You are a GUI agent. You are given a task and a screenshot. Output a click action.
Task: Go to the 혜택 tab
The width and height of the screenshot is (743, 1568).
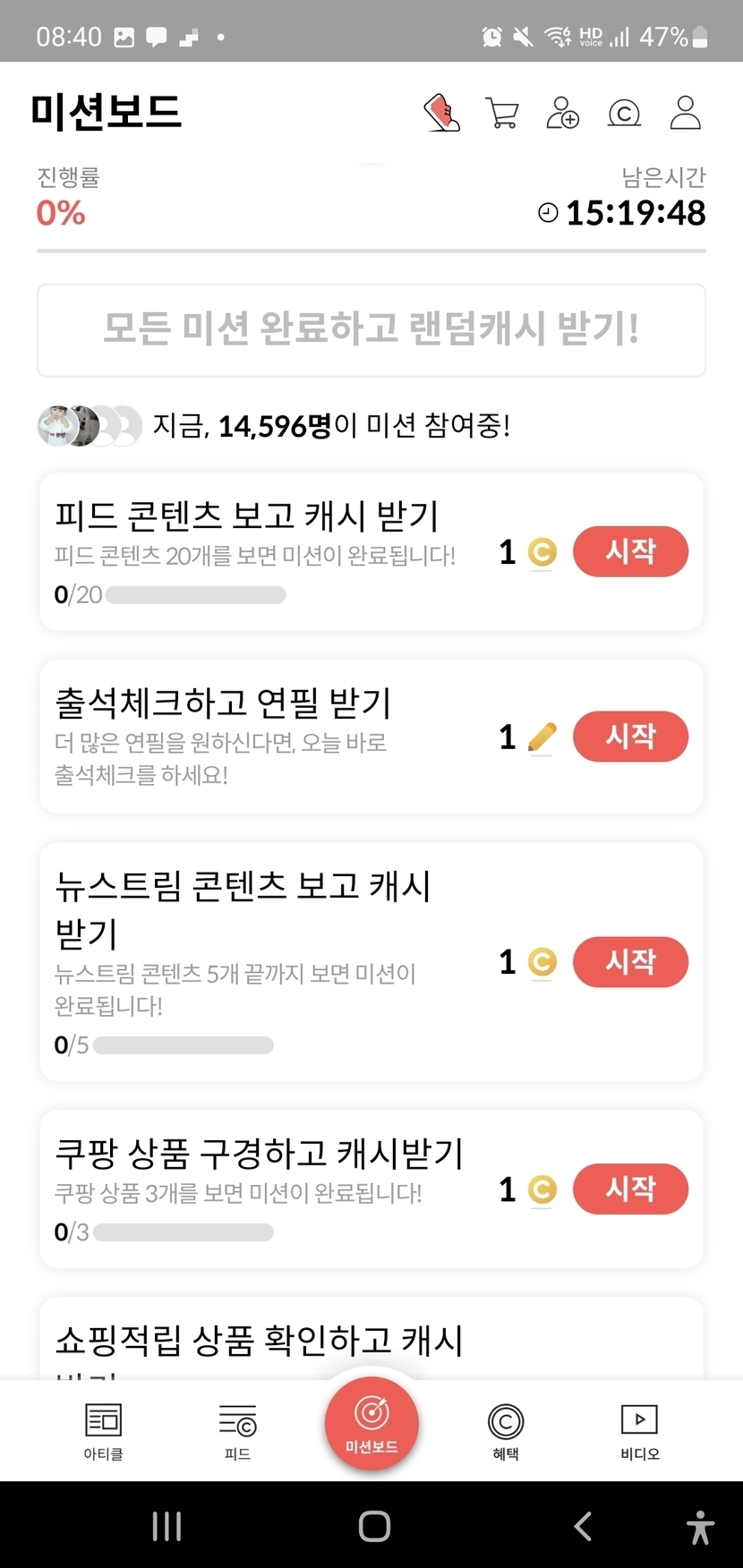click(x=506, y=1431)
